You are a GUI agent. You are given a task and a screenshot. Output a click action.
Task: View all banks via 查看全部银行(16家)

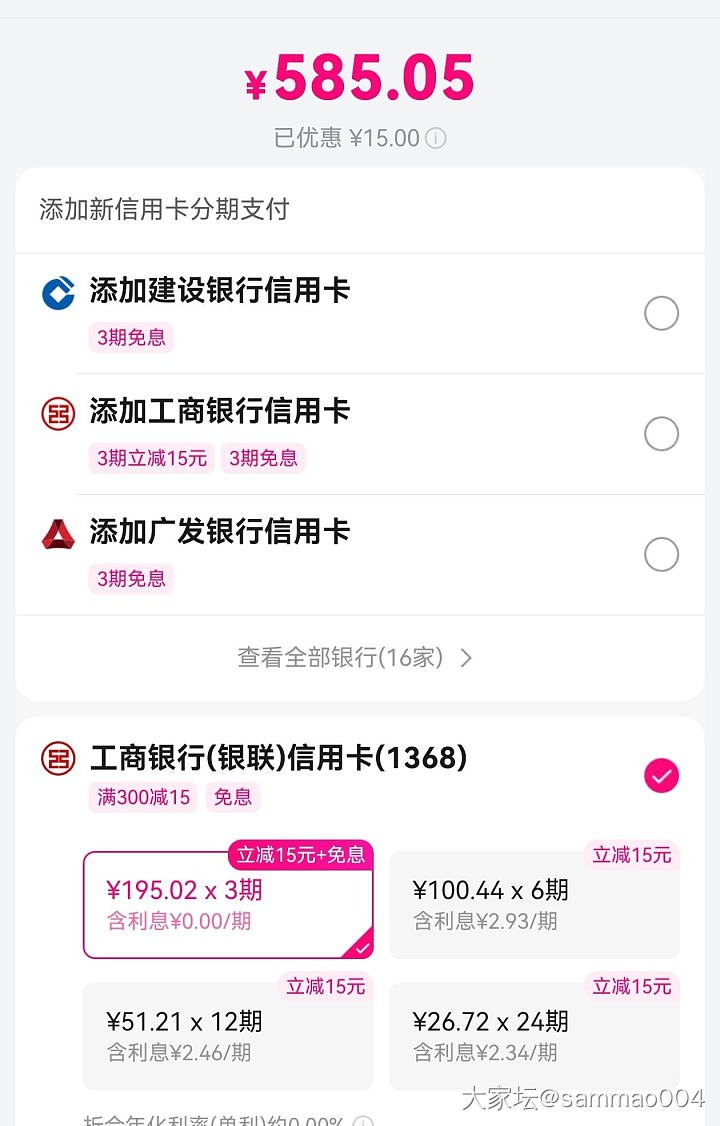(355, 657)
